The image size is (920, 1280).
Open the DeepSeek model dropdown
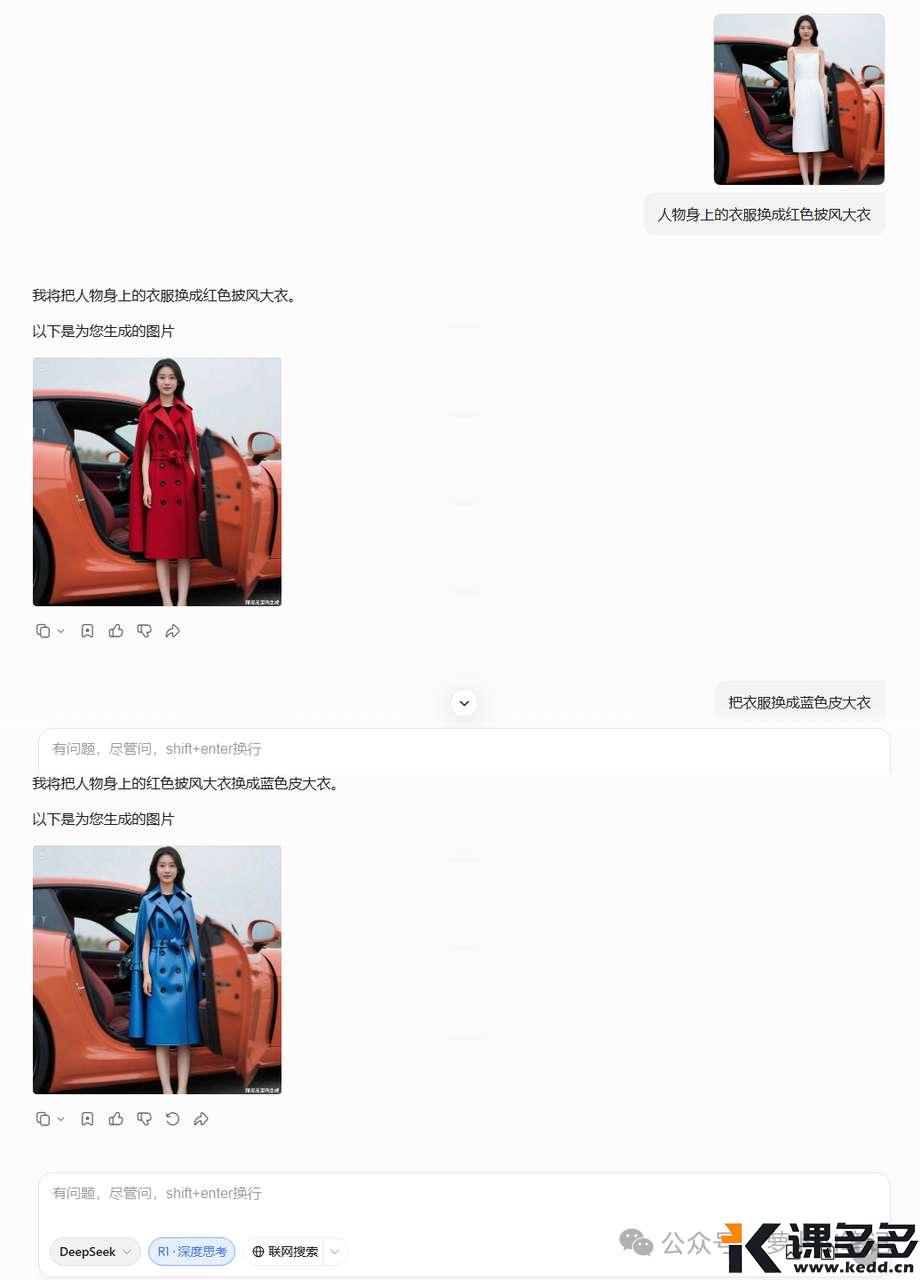[x=95, y=1252]
